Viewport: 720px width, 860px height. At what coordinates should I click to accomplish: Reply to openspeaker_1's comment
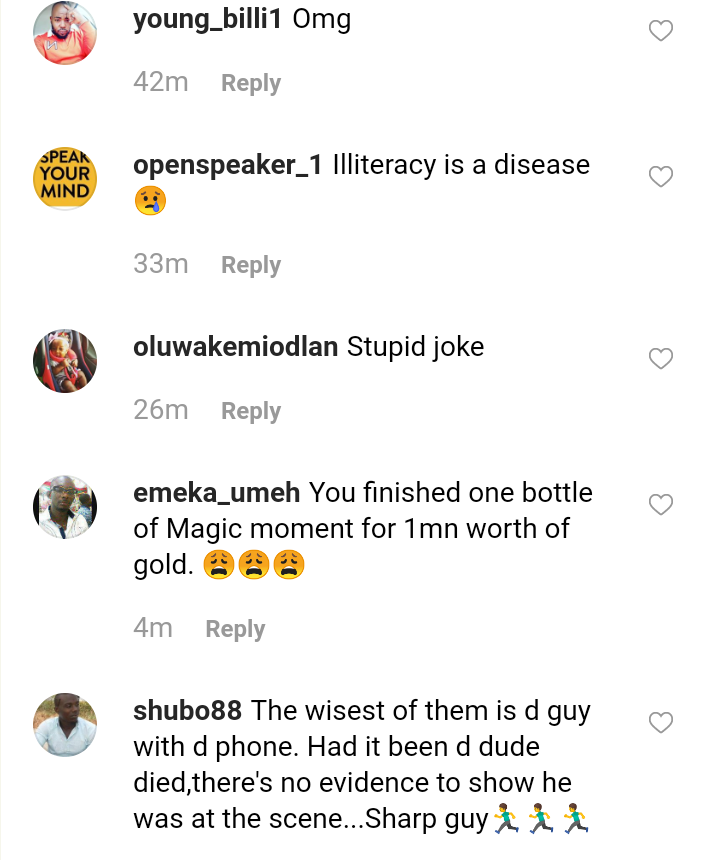point(251,265)
